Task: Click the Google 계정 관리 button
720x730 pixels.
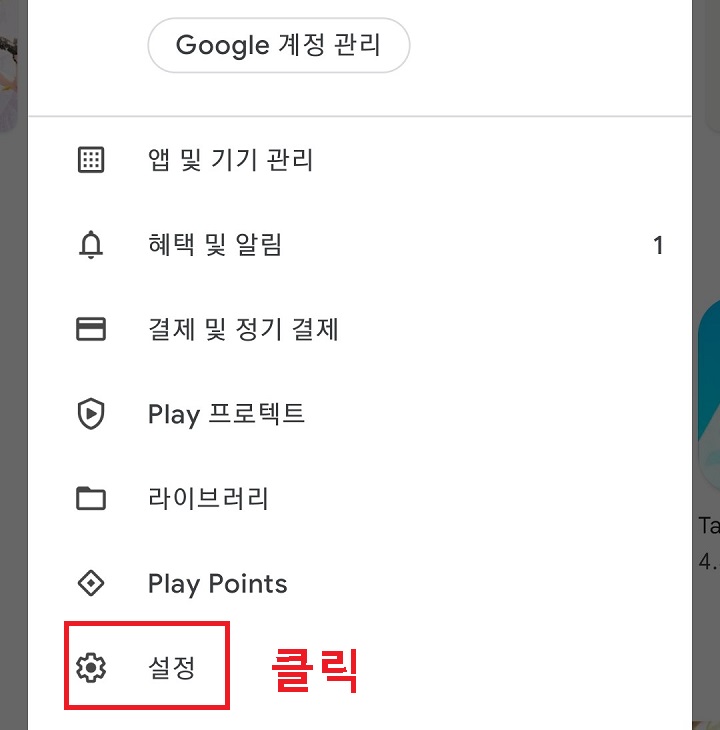Action: (x=279, y=45)
